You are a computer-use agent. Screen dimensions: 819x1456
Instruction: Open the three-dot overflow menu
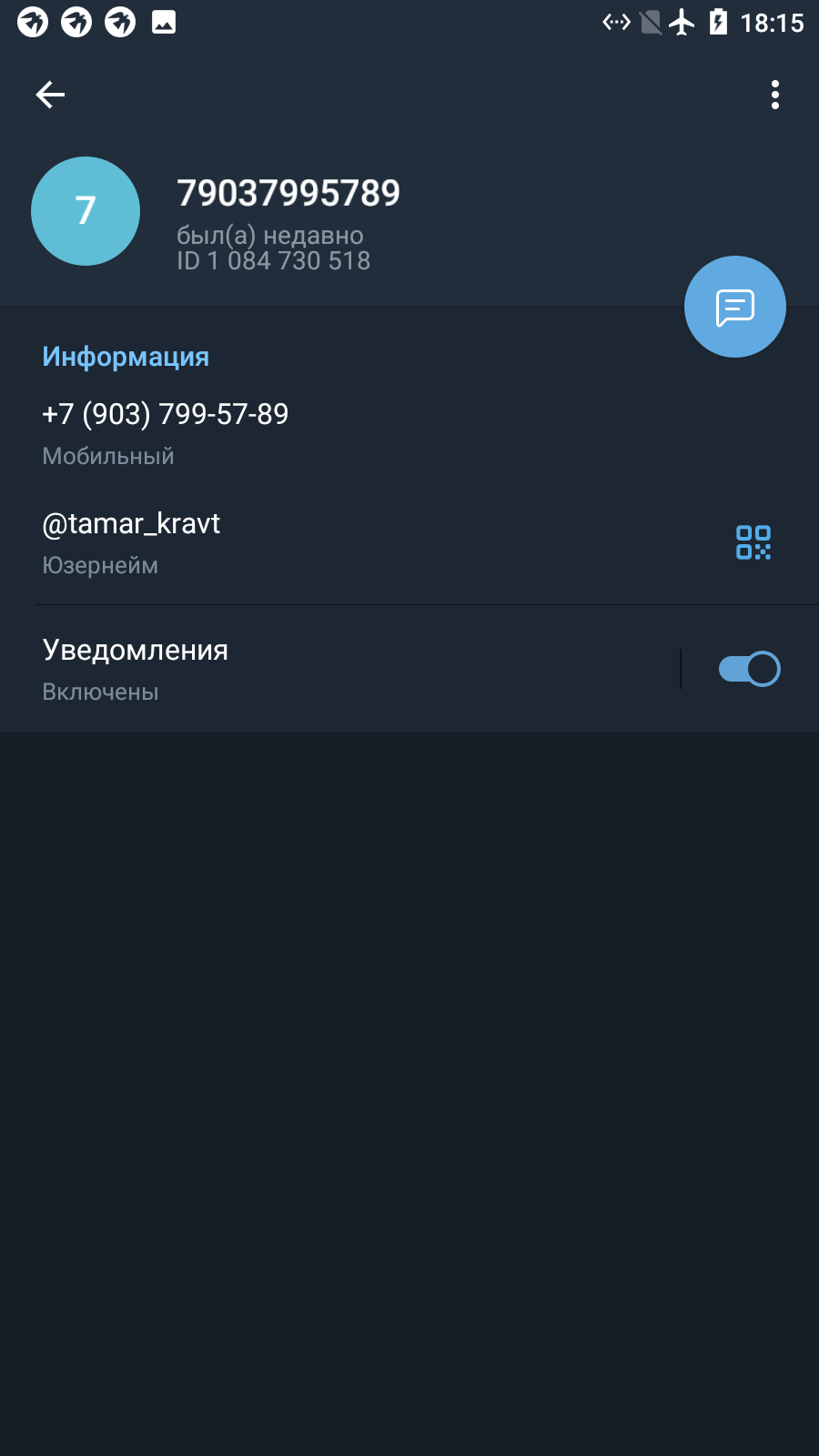775,95
